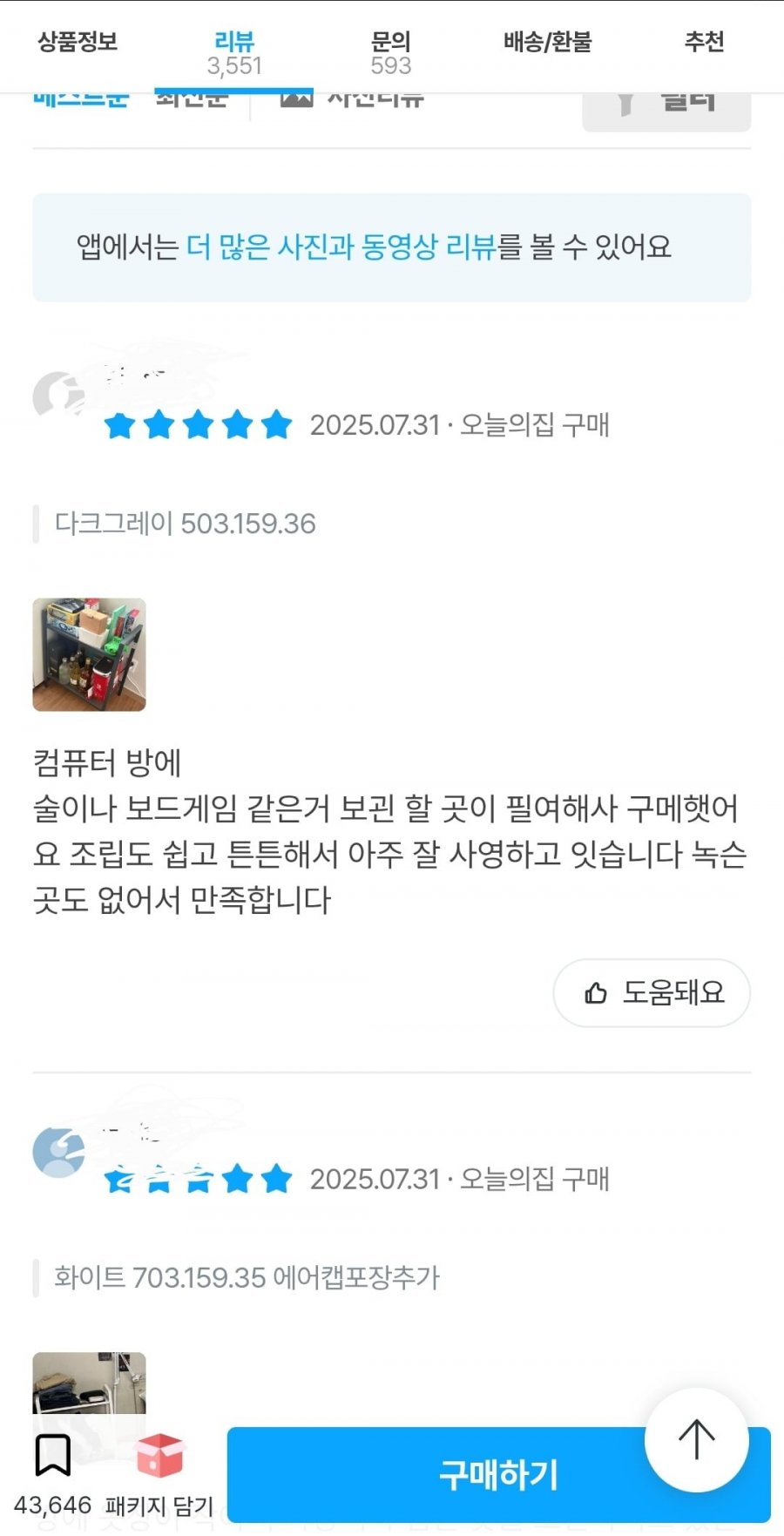The image size is (784, 1536).
Task: Add item via 패키지 담기
Action: (159, 1473)
